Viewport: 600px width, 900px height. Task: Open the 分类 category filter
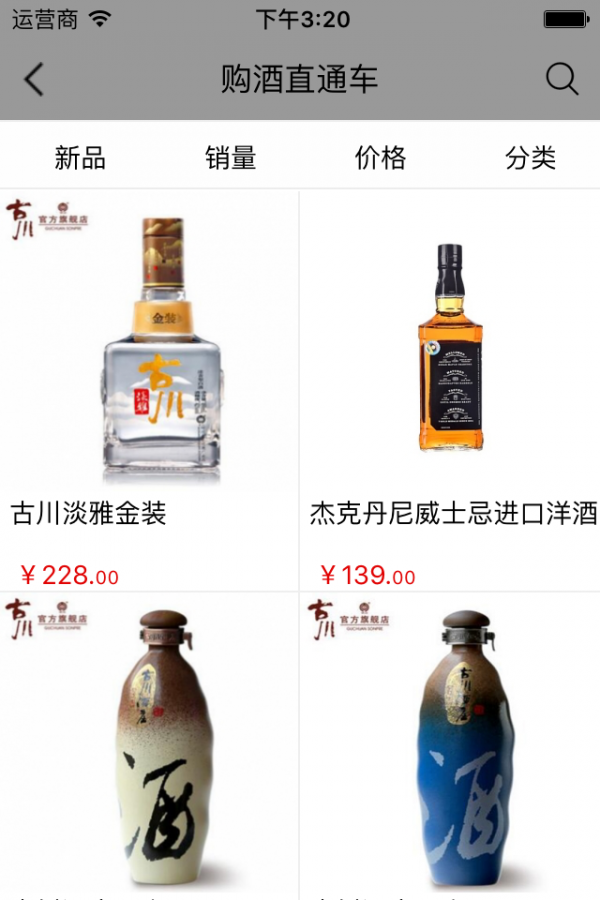(x=530, y=157)
